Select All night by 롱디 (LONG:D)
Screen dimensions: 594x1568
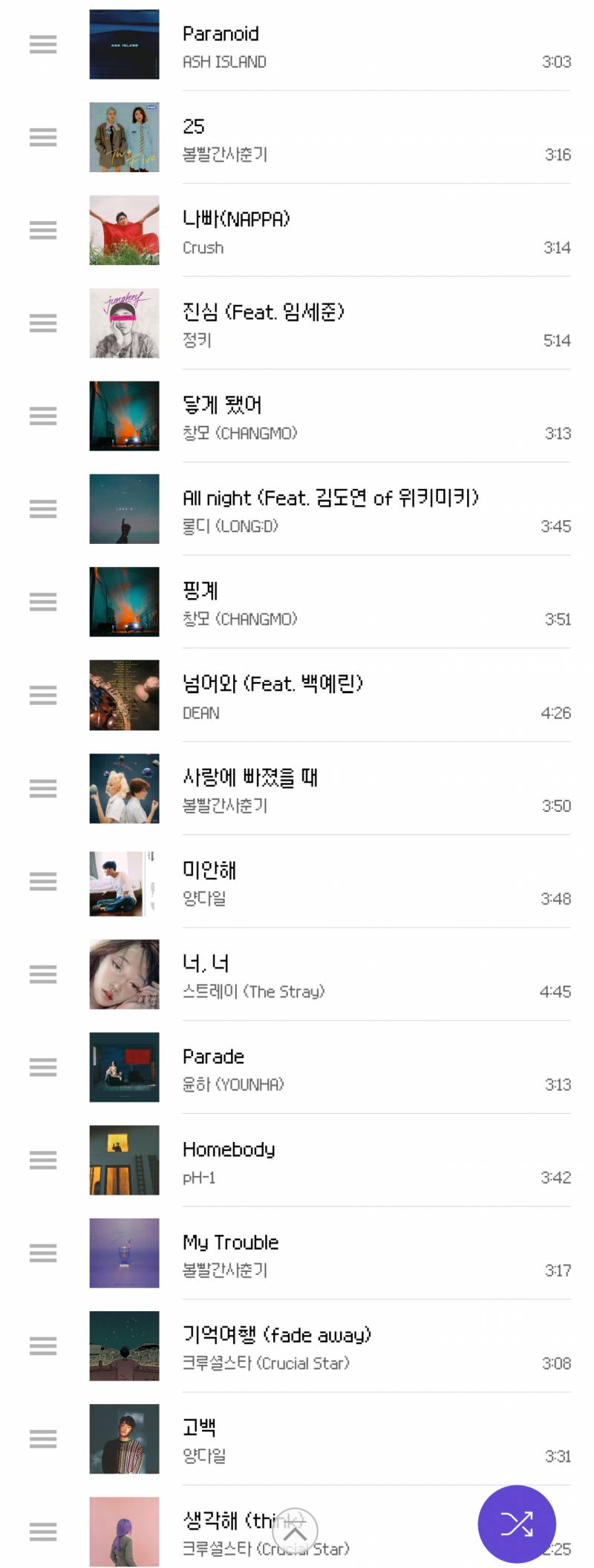tap(334, 509)
